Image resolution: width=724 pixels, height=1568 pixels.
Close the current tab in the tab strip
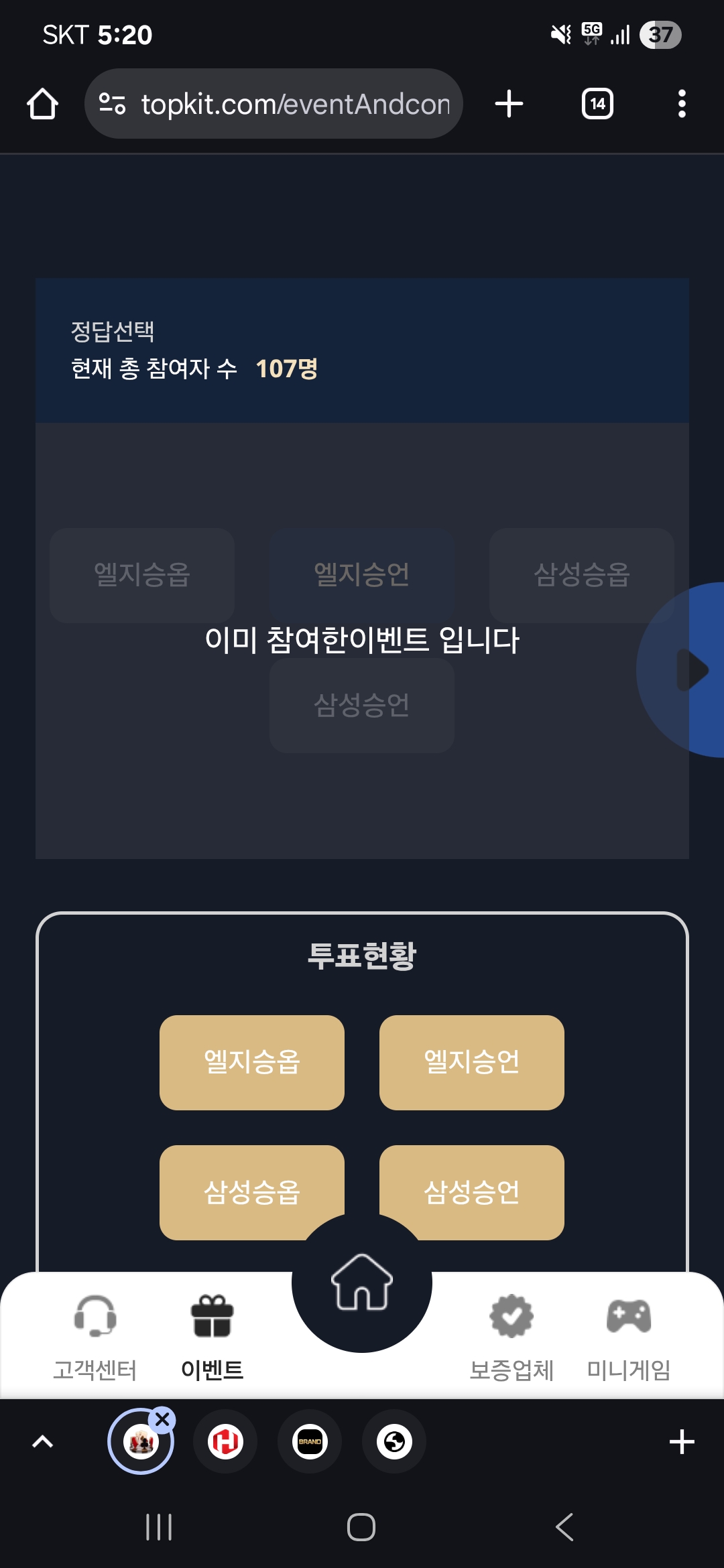[x=162, y=1420]
